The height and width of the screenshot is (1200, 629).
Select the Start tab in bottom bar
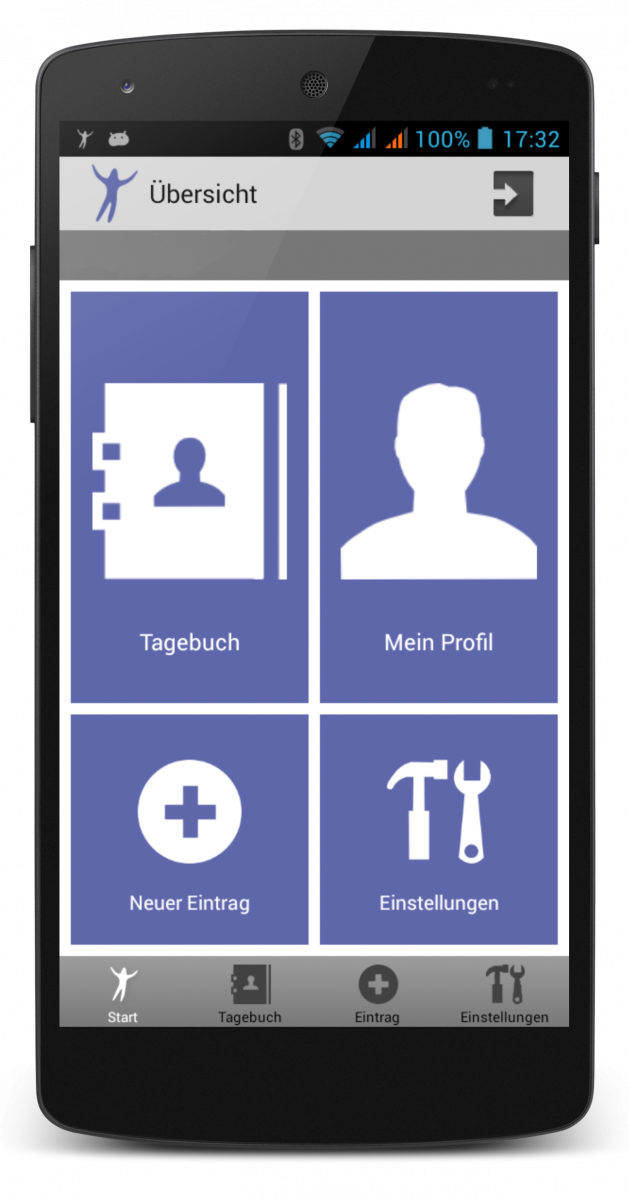coord(123,992)
